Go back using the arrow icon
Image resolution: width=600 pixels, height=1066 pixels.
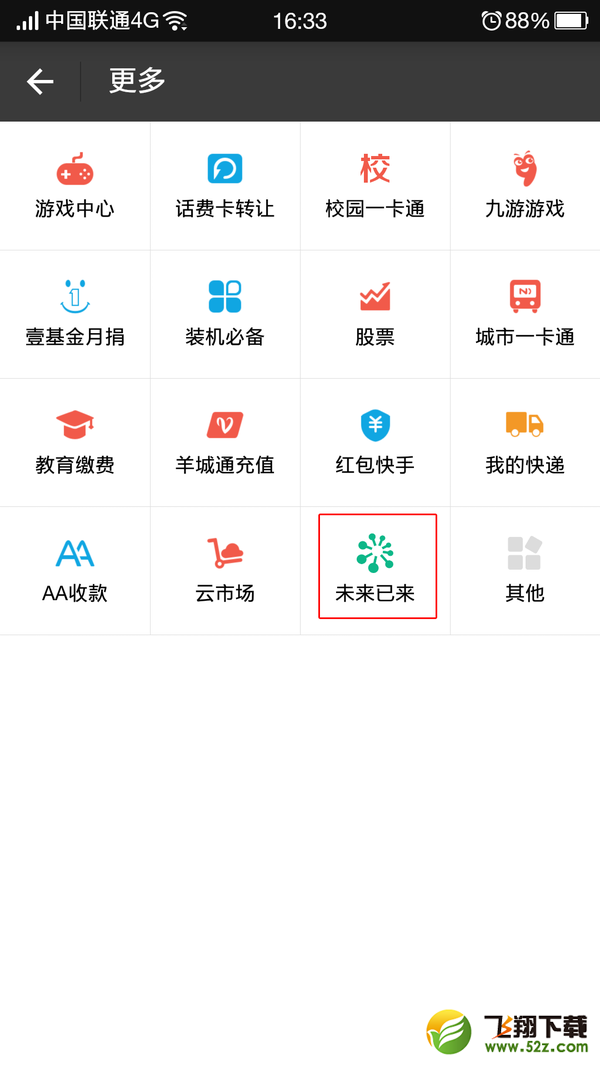click(x=40, y=82)
